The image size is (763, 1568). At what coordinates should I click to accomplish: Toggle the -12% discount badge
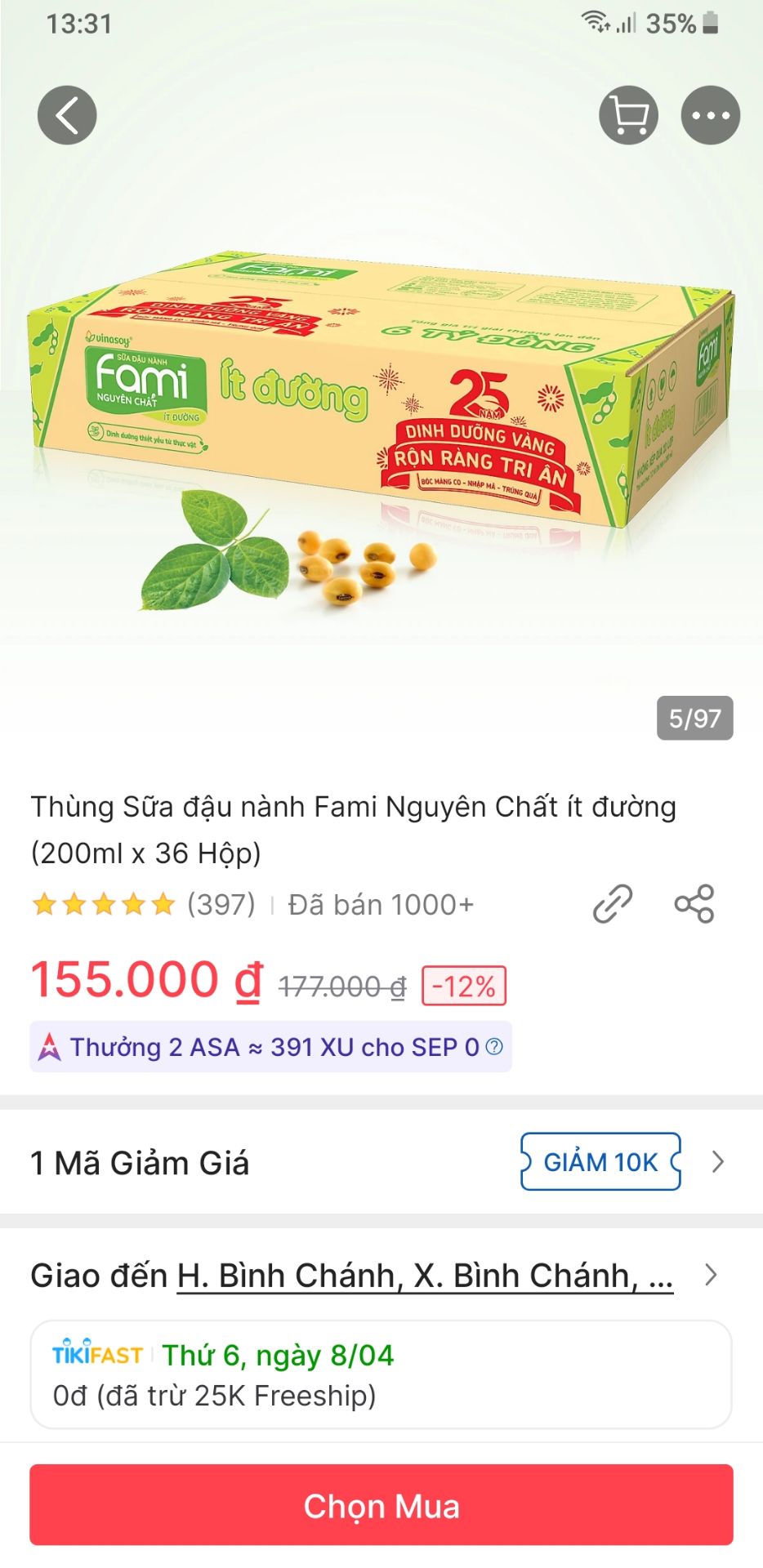coord(463,986)
